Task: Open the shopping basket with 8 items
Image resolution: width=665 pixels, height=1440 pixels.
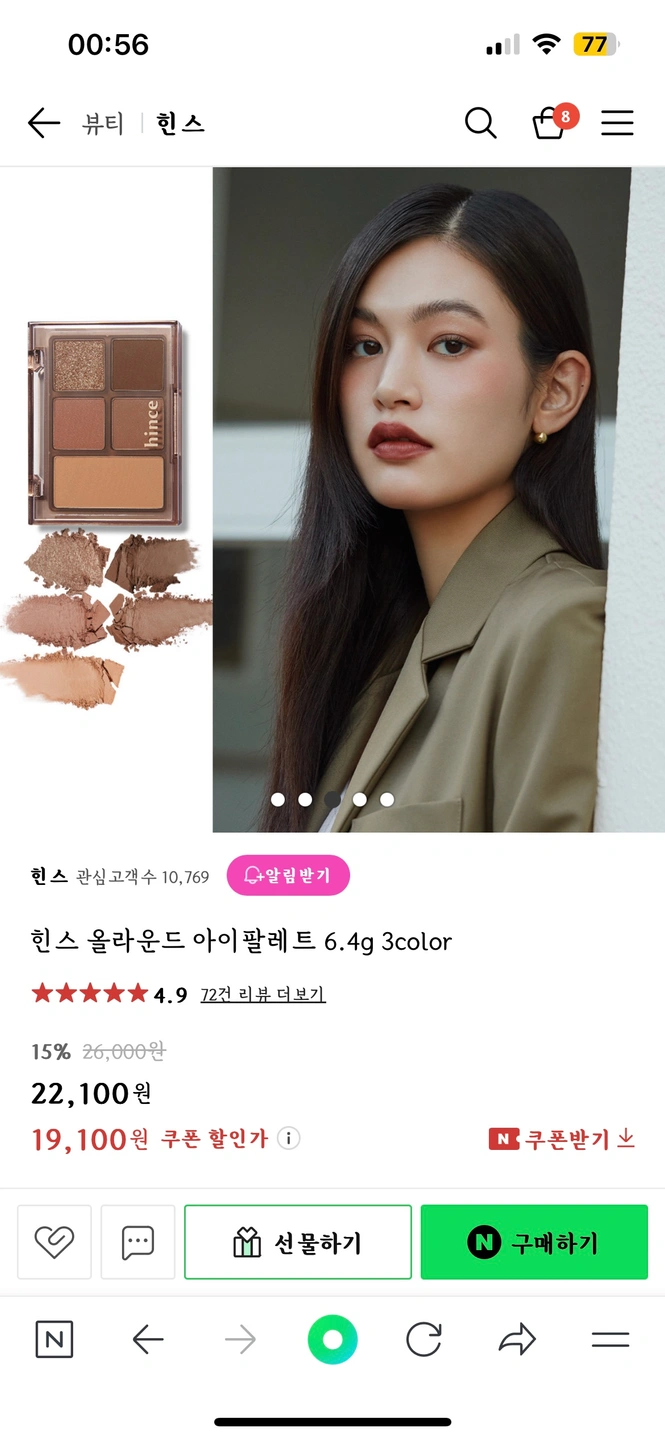Action: click(x=550, y=122)
